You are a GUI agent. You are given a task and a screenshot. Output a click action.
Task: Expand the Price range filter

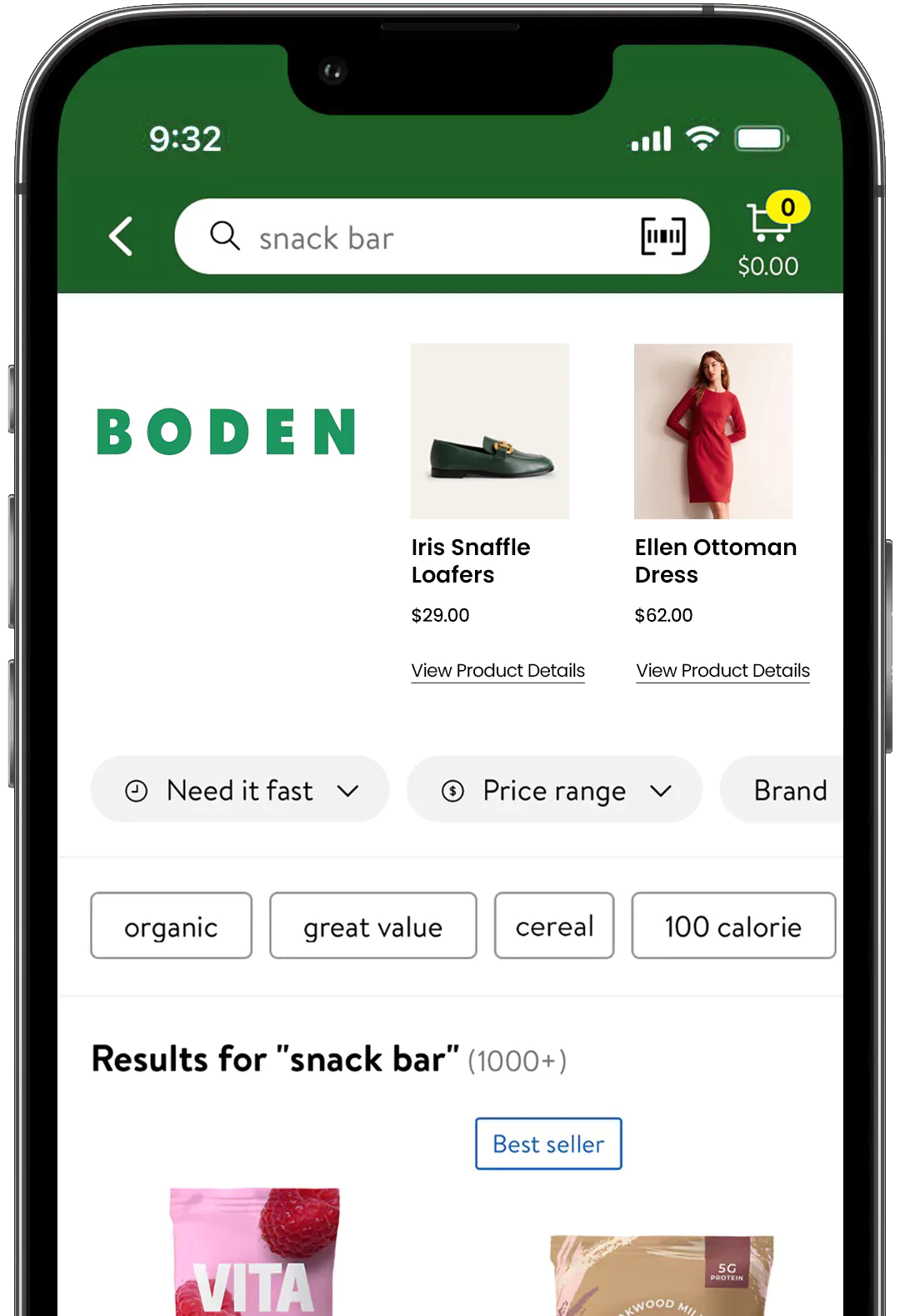[554, 790]
